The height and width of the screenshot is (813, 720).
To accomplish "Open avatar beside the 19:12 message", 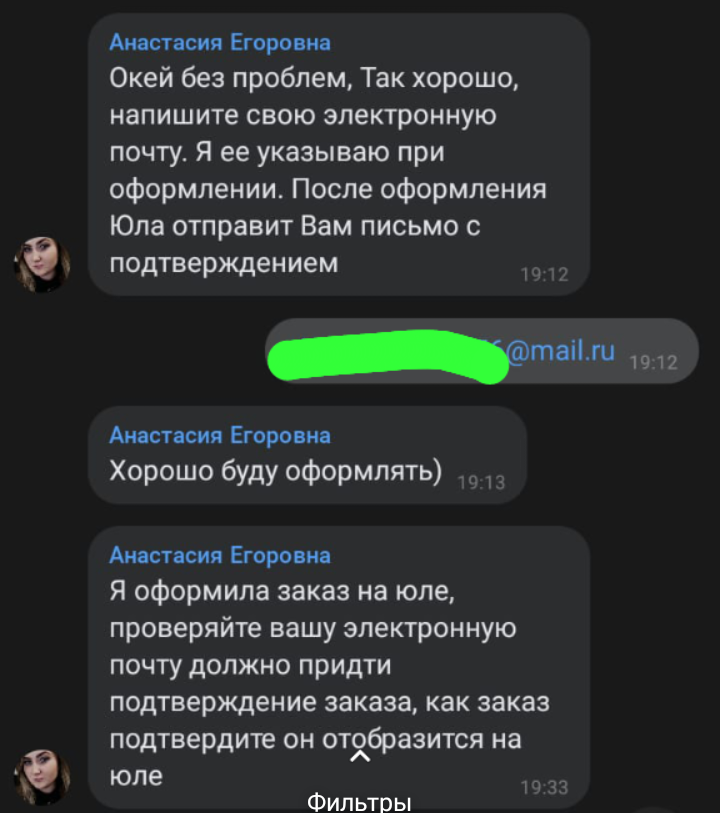I will coord(42,264).
